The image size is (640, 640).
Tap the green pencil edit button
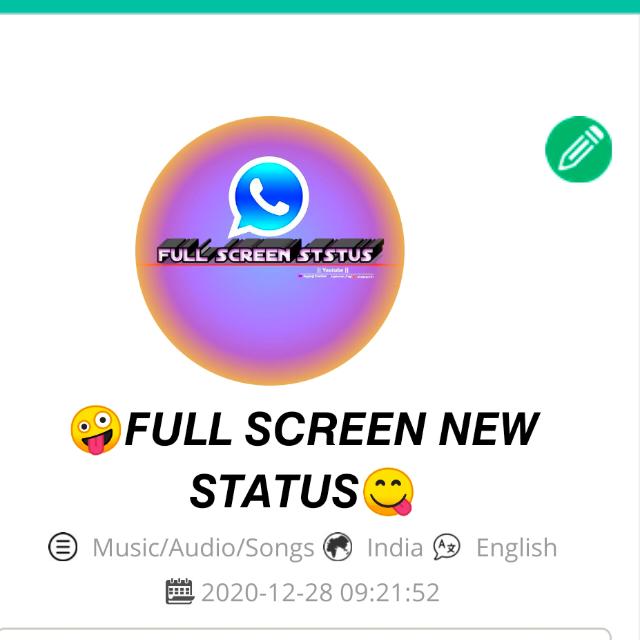click(578, 149)
